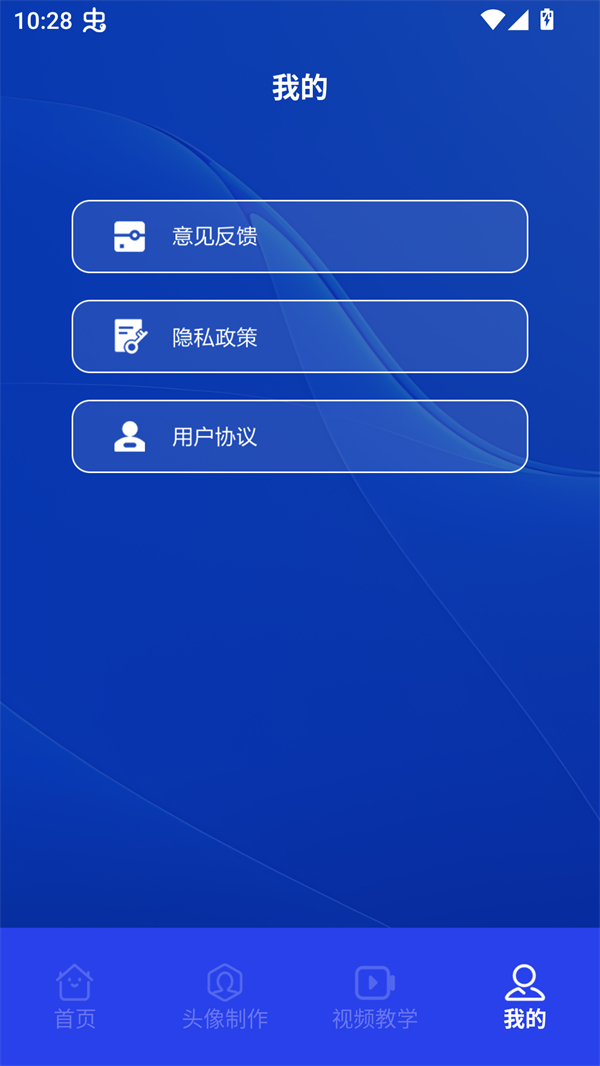Select the 视频教学 tab
The height and width of the screenshot is (1066, 600).
[x=375, y=996]
